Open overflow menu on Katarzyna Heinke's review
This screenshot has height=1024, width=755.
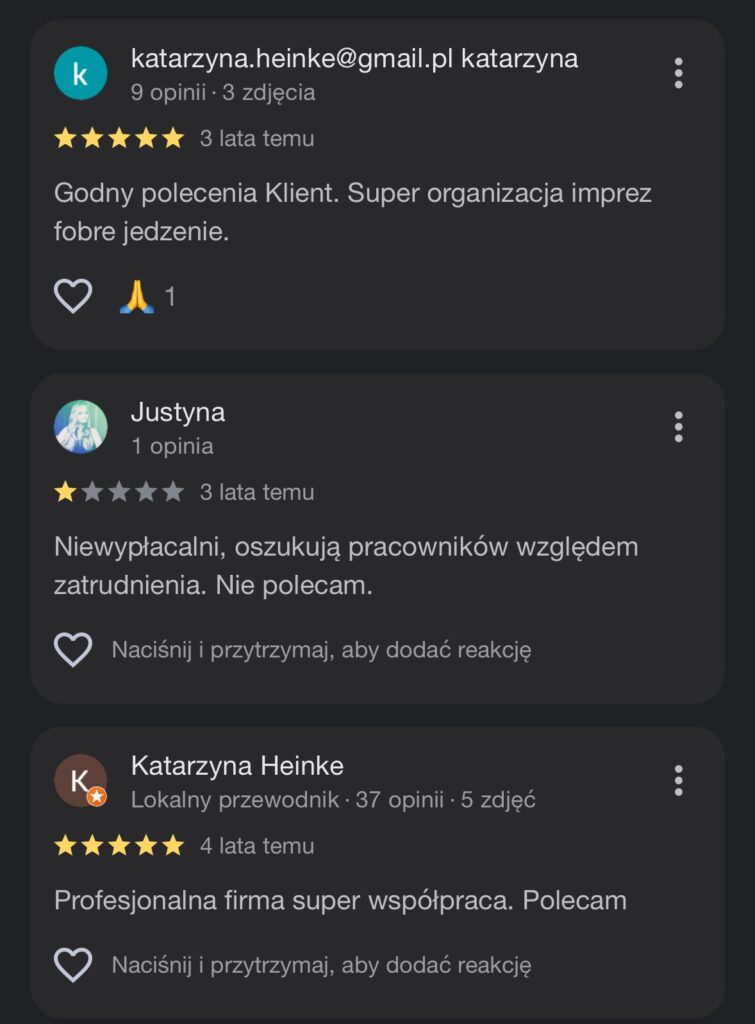tap(678, 780)
